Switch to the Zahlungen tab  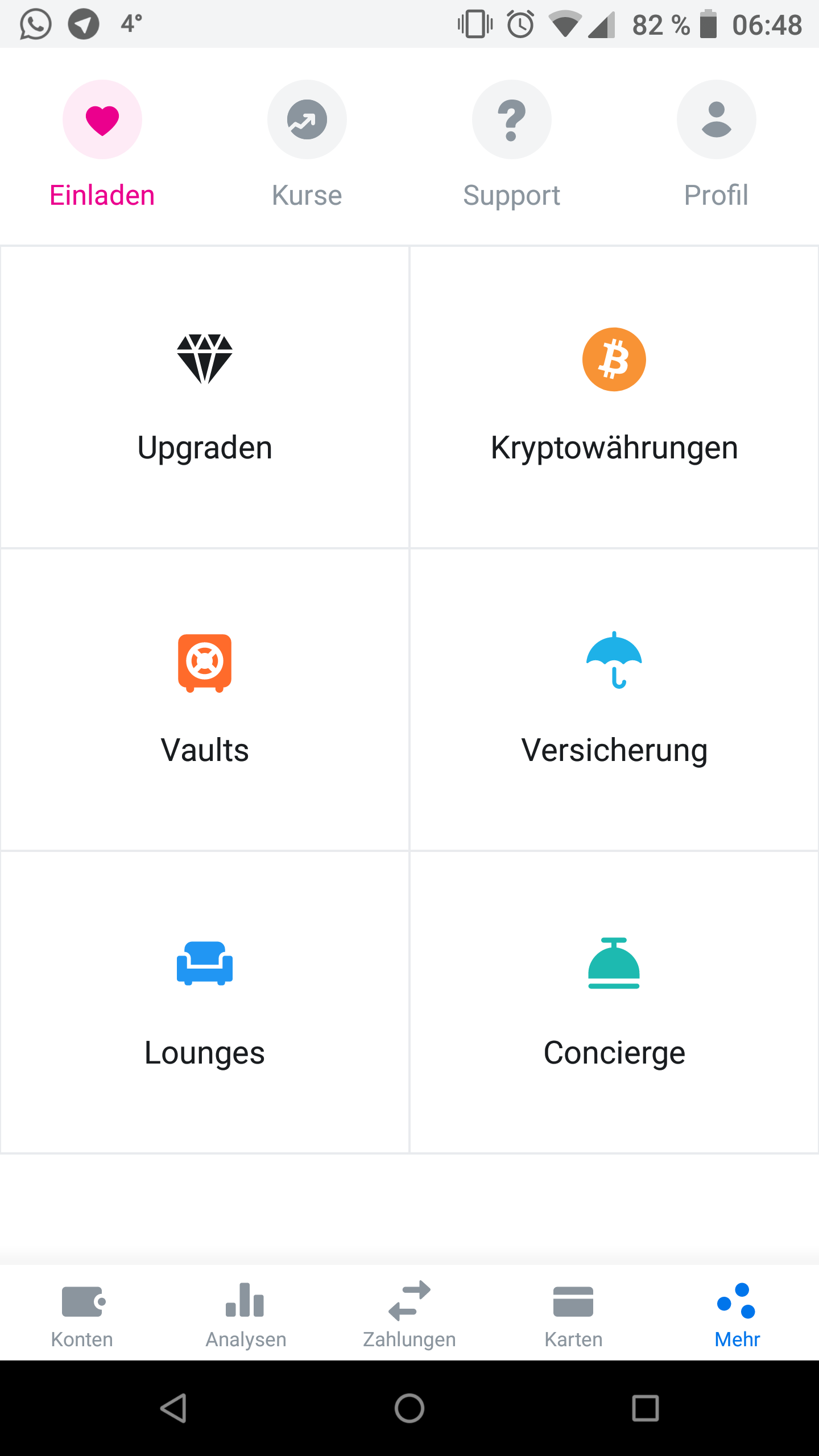409,1314
